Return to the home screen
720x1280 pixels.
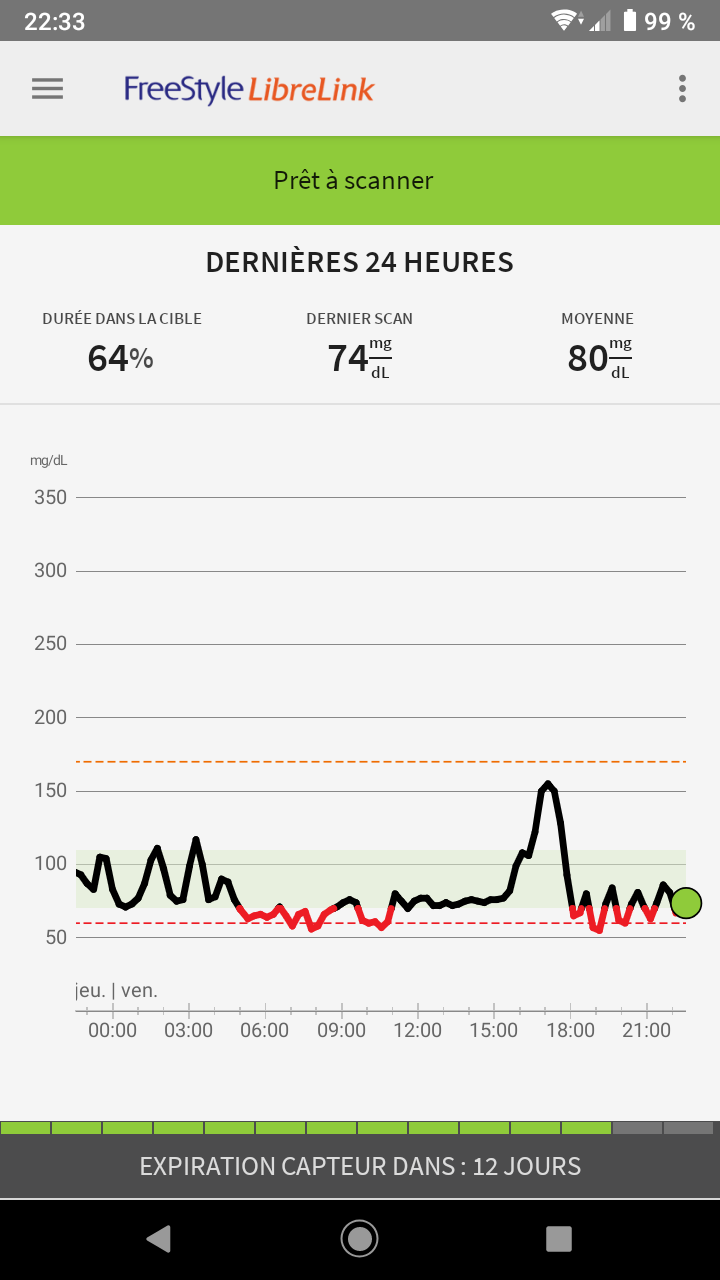[x=360, y=1239]
